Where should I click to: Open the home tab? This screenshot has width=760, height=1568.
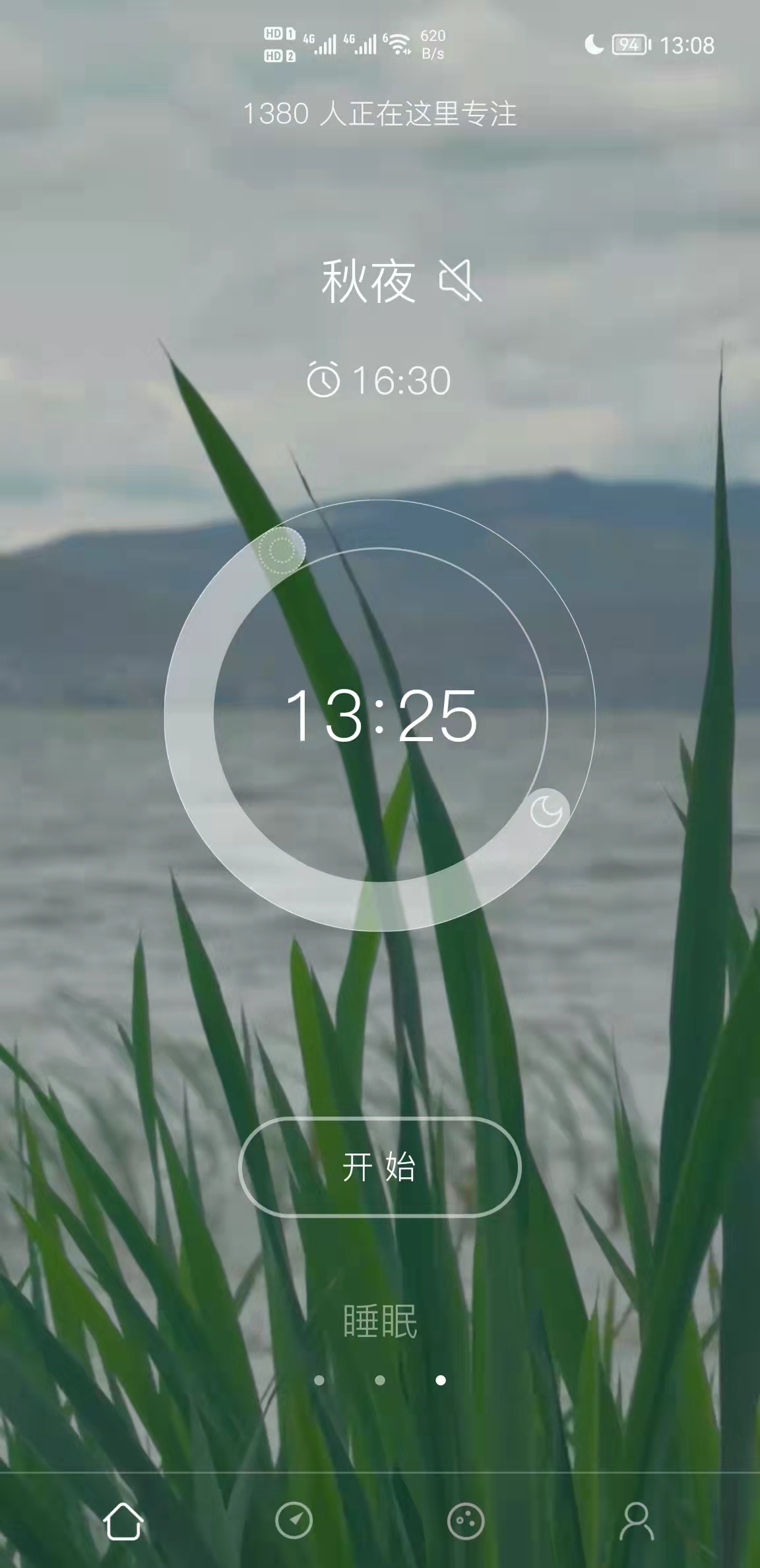(123, 1520)
